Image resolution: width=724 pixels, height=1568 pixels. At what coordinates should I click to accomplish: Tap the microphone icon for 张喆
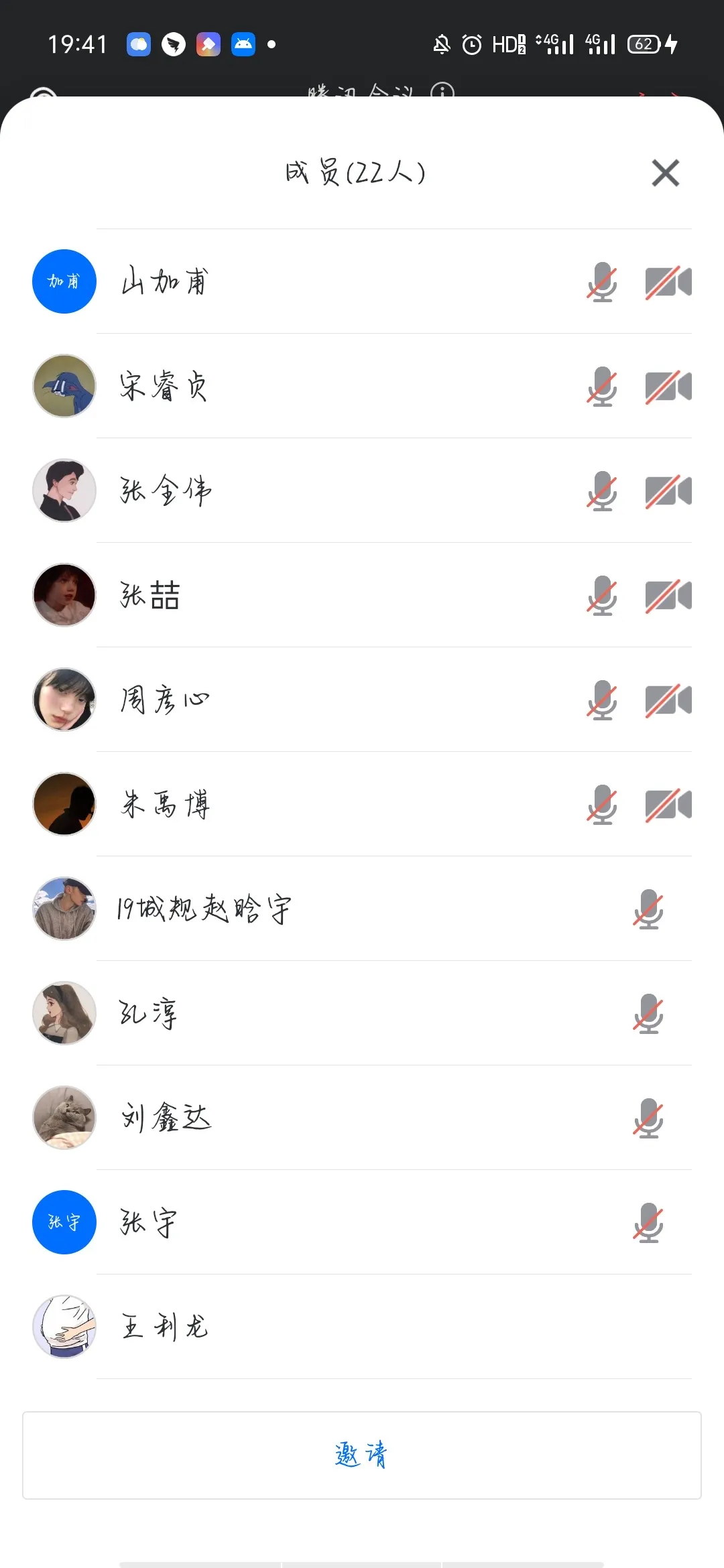click(602, 596)
